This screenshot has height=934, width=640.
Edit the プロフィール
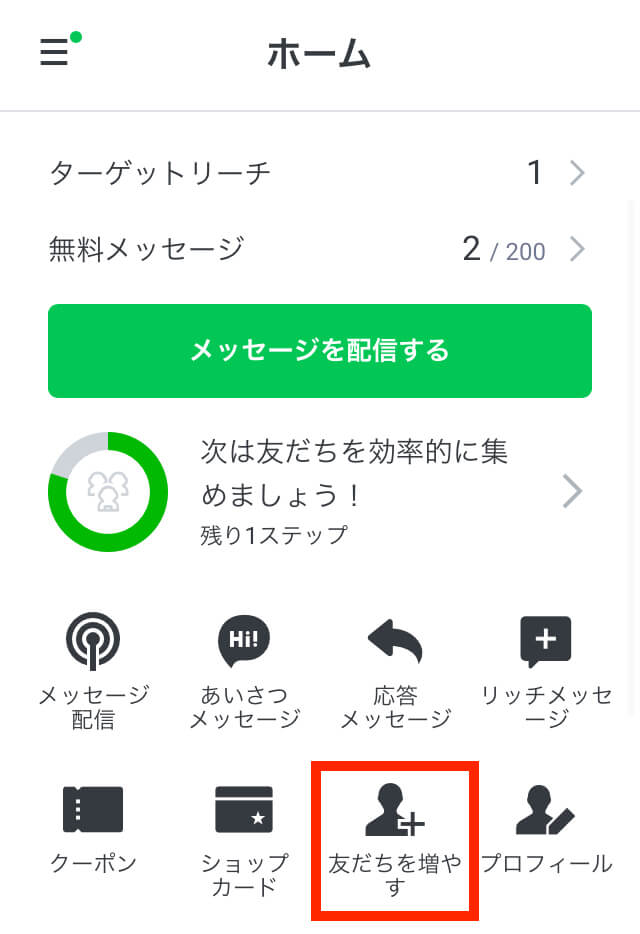546,828
